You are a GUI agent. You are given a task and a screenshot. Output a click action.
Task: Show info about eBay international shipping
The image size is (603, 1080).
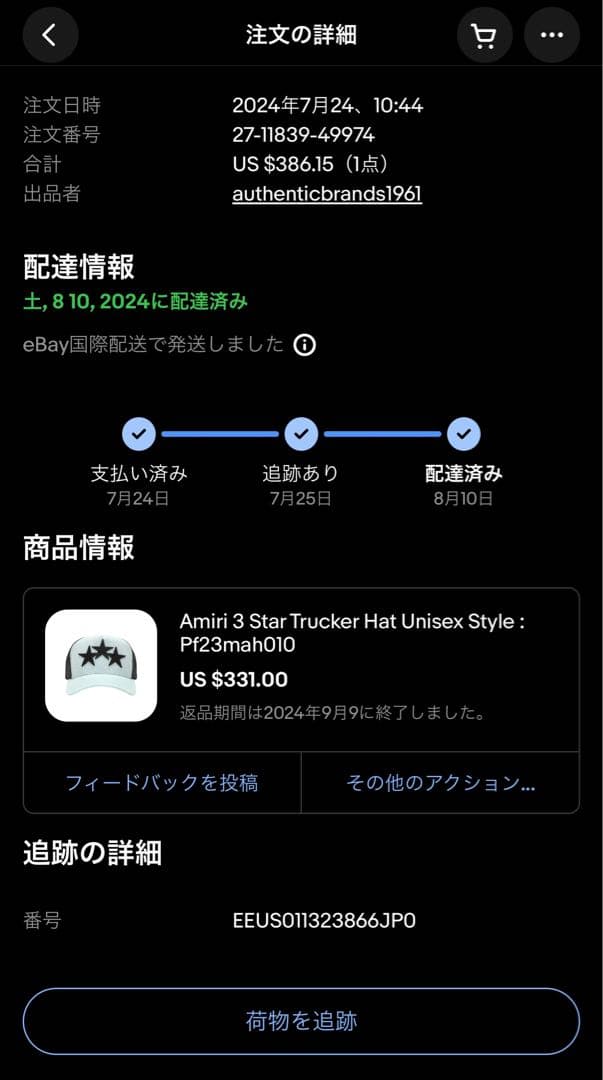(x=305, y=345)
